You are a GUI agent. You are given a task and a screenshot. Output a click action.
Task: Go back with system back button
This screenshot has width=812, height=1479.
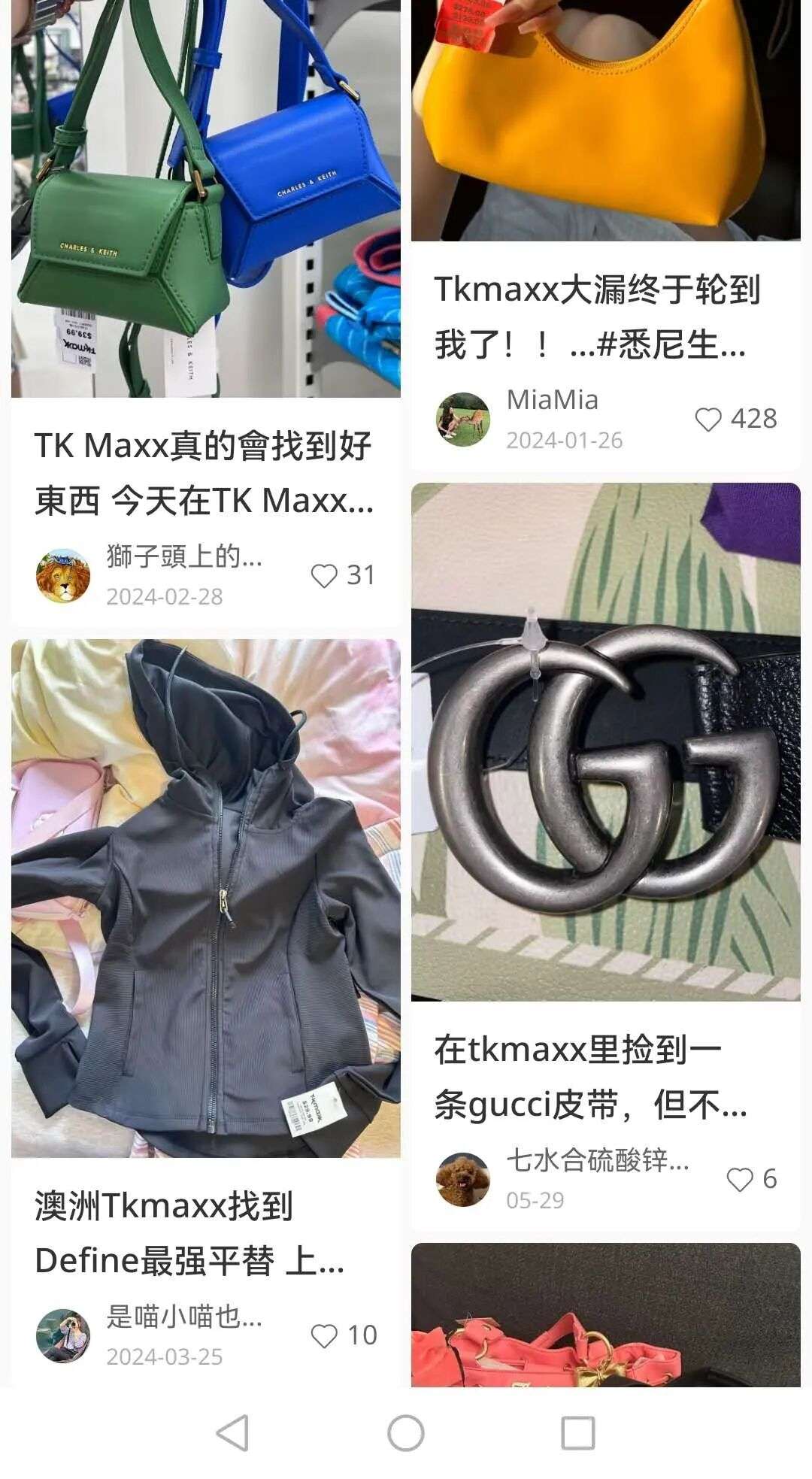pyautogui.click(x=232, y=1432)
